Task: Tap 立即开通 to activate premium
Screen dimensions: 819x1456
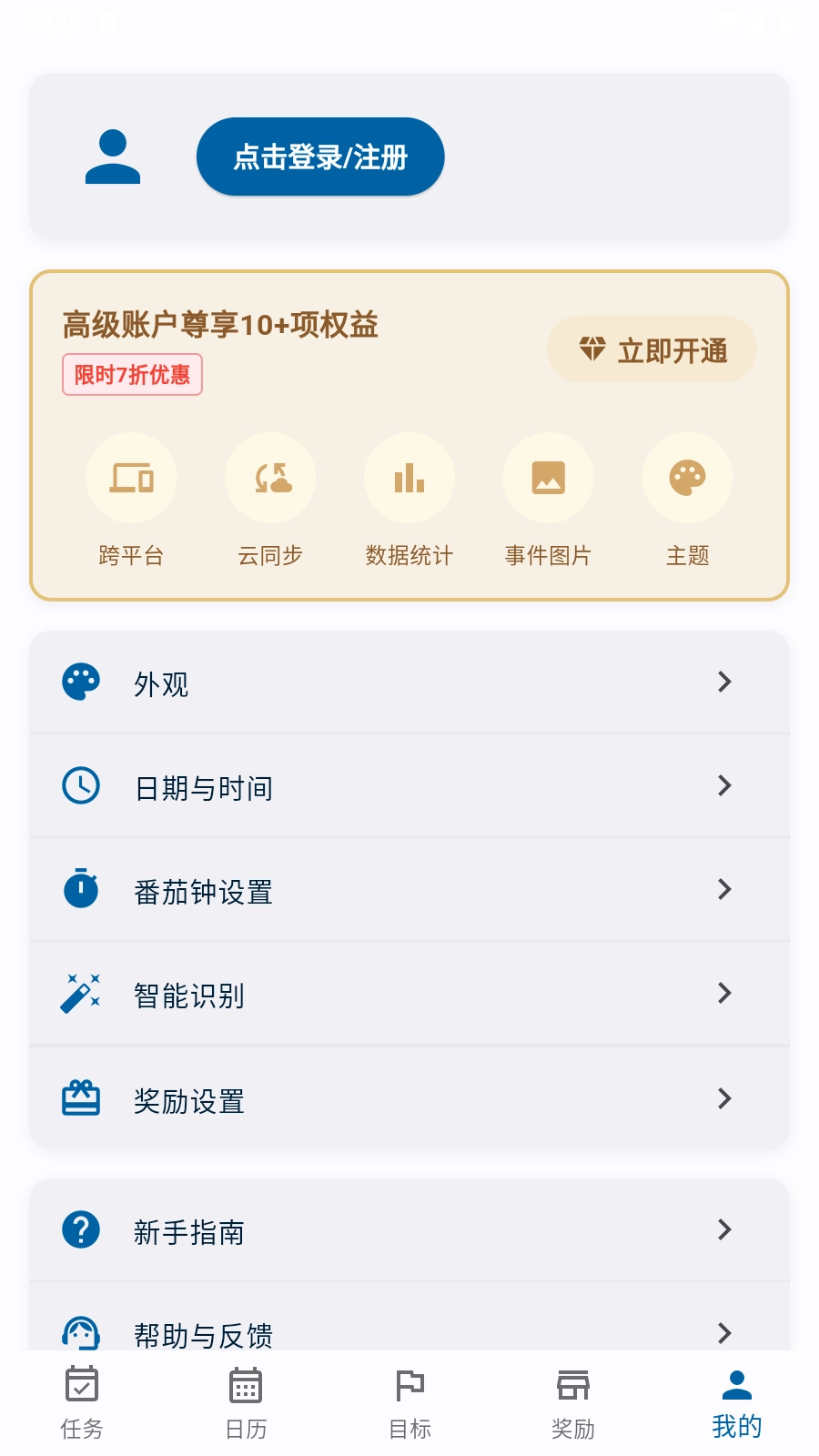Action: [652, 350]
